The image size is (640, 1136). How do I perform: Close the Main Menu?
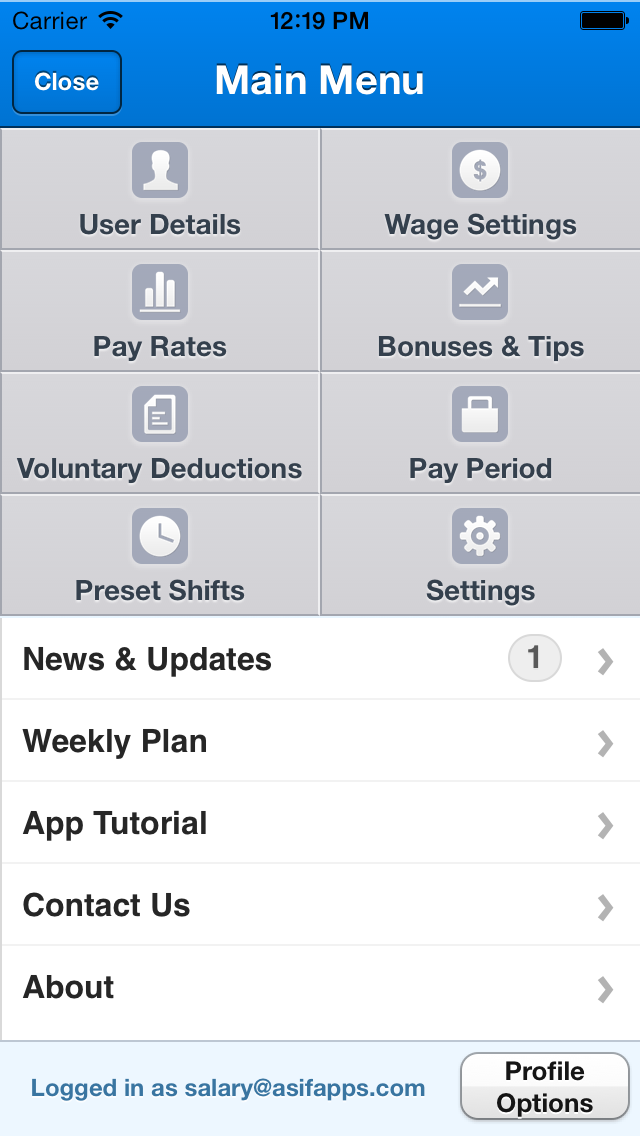(67, 82)
